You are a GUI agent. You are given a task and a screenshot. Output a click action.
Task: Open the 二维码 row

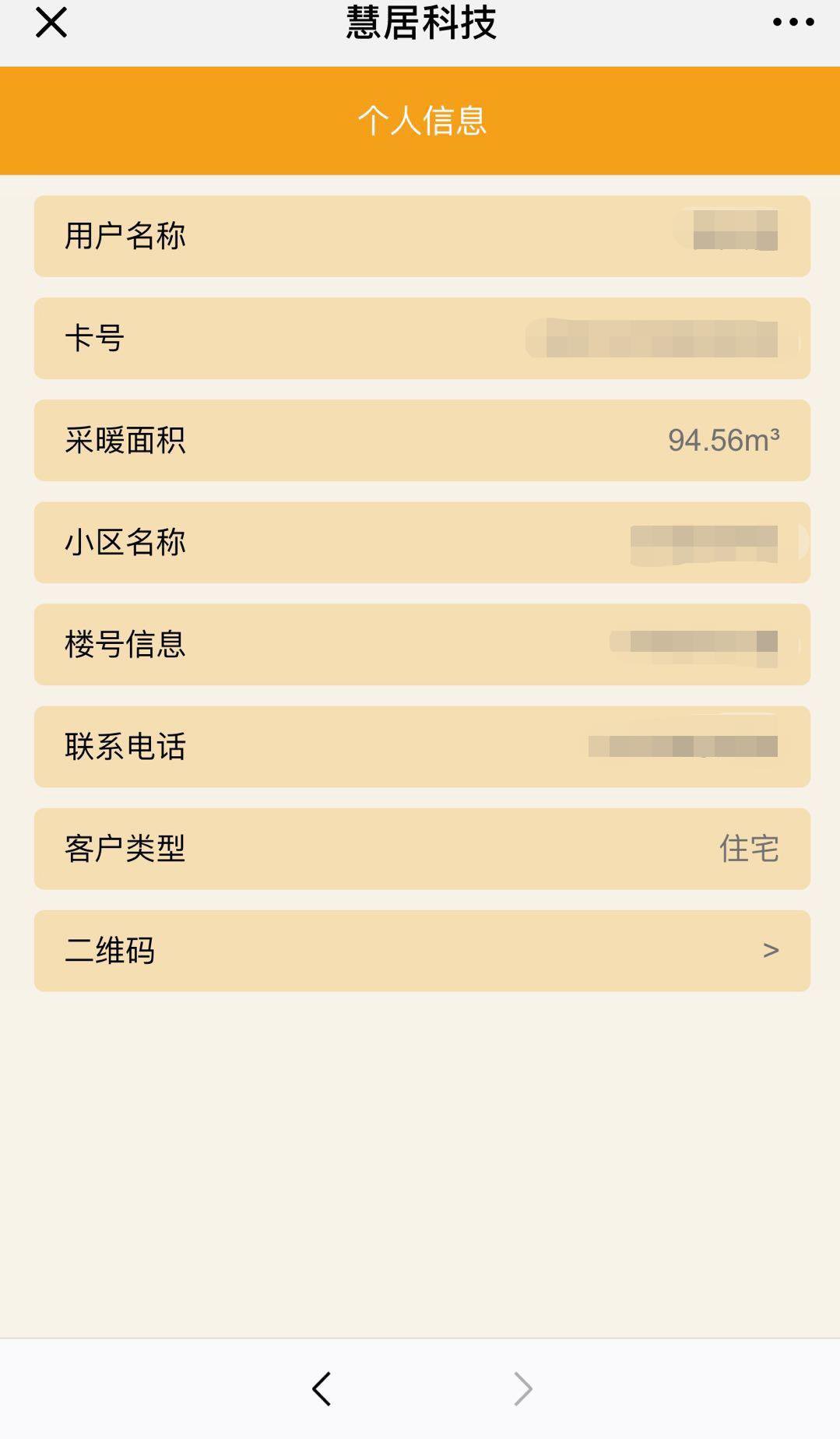coord(422,951)
